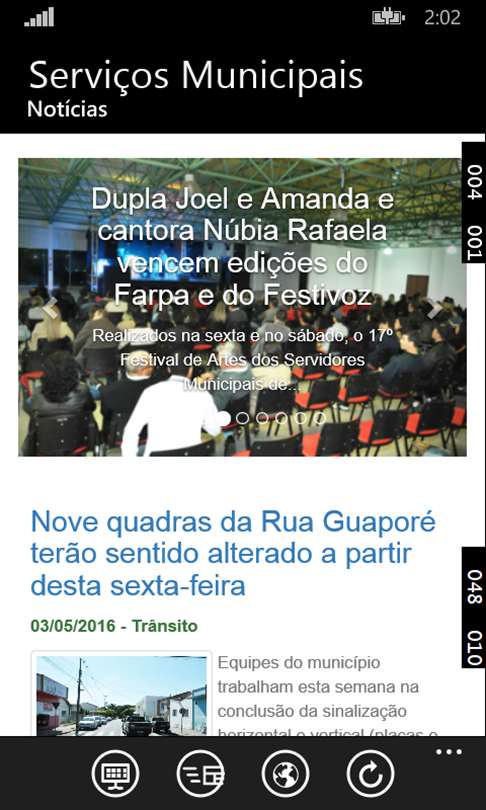Refresh the news page
Image resolution: width=486 pixels, height=810 pixels.
[370, 774]
